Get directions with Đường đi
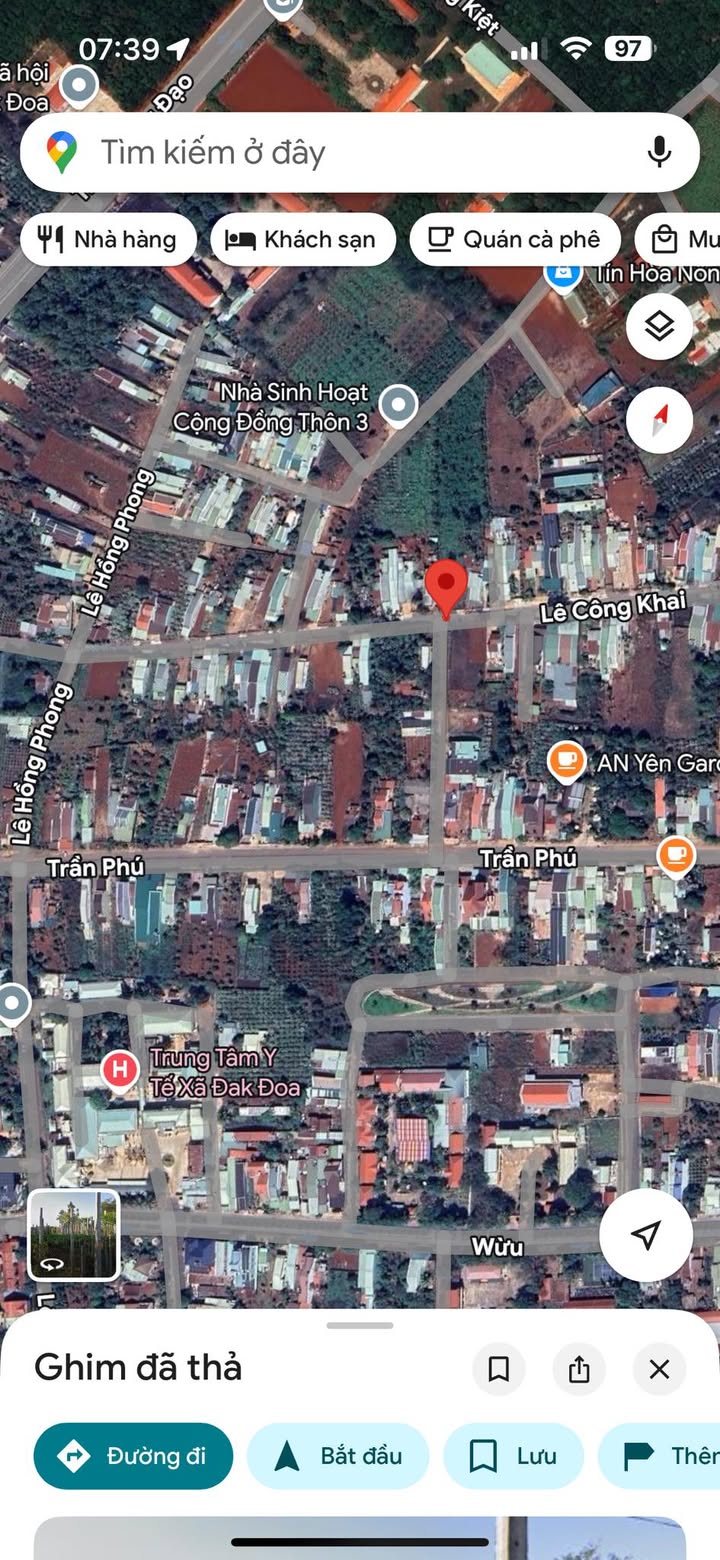This screenshot has width=720, height=1560. point(133,1456)
